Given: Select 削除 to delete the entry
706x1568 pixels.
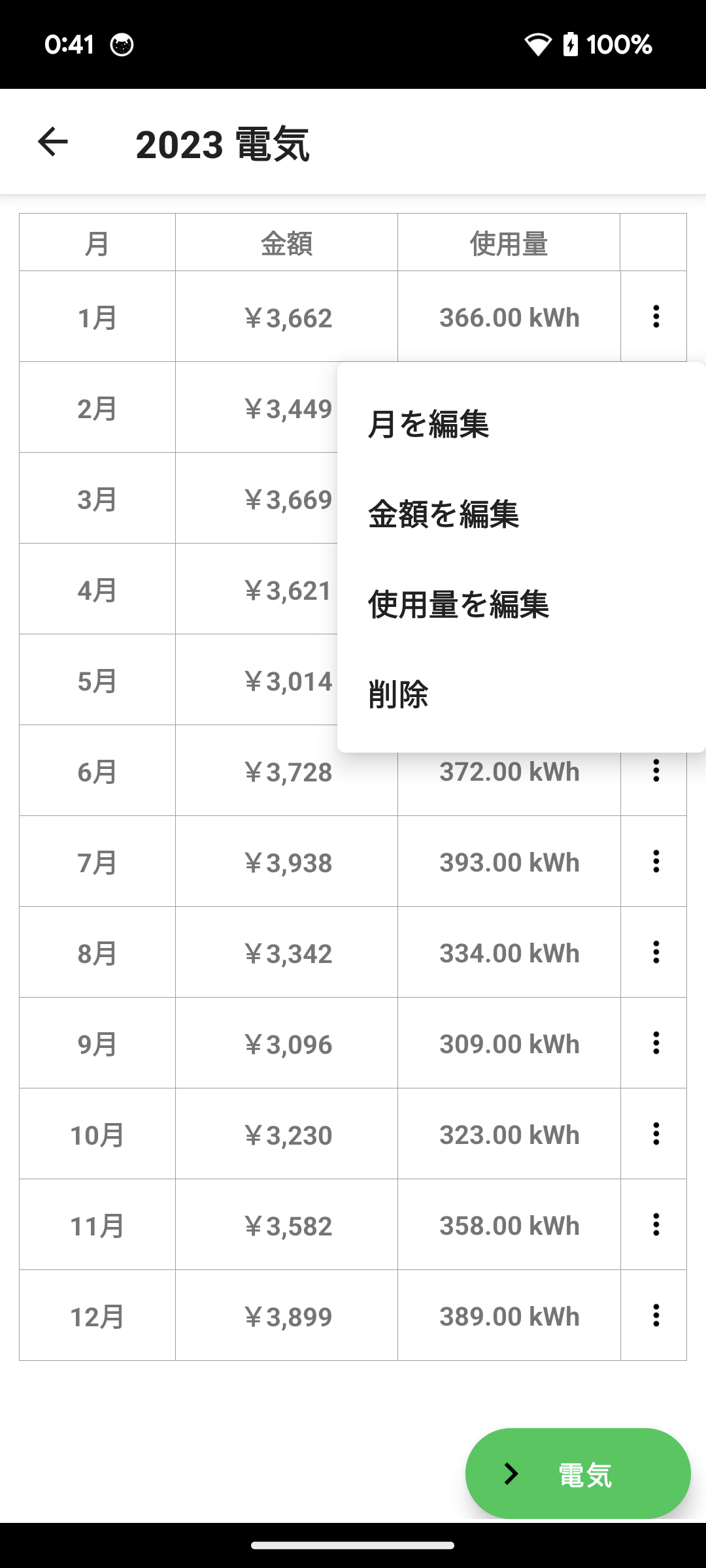Looking at the screenshot, I should coord(398,694).
